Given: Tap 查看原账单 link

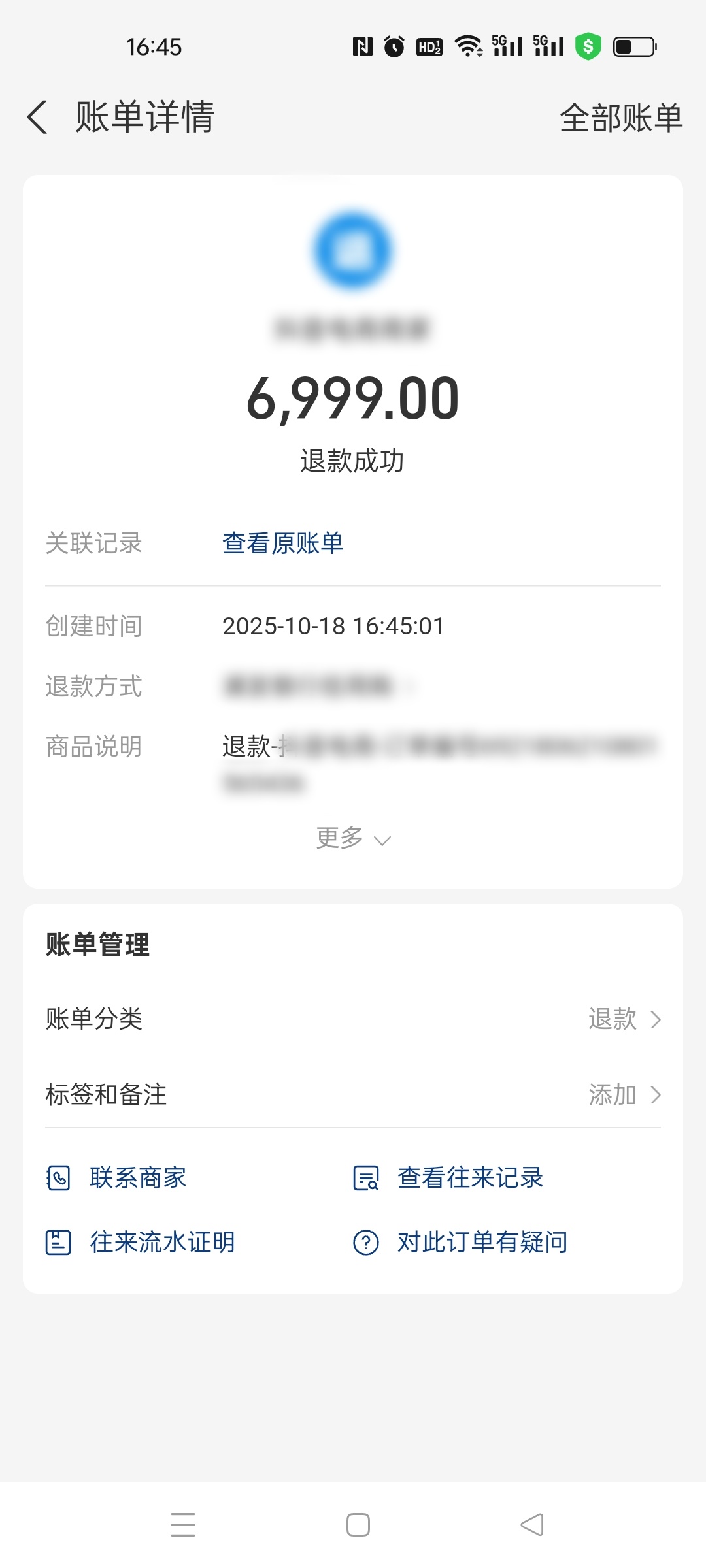Looking at the screenshot, I should point(282,543).
